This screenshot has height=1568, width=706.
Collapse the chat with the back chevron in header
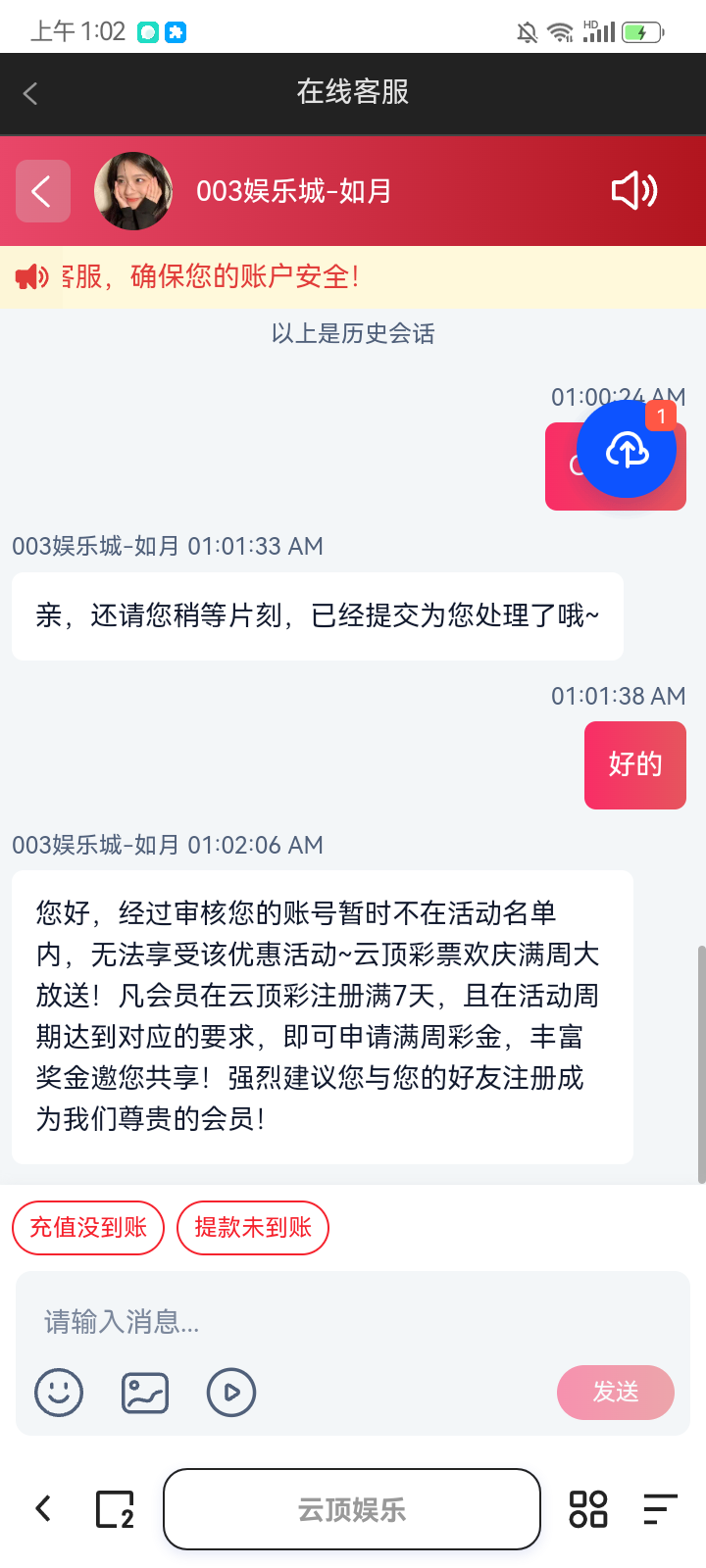point(42,191)
